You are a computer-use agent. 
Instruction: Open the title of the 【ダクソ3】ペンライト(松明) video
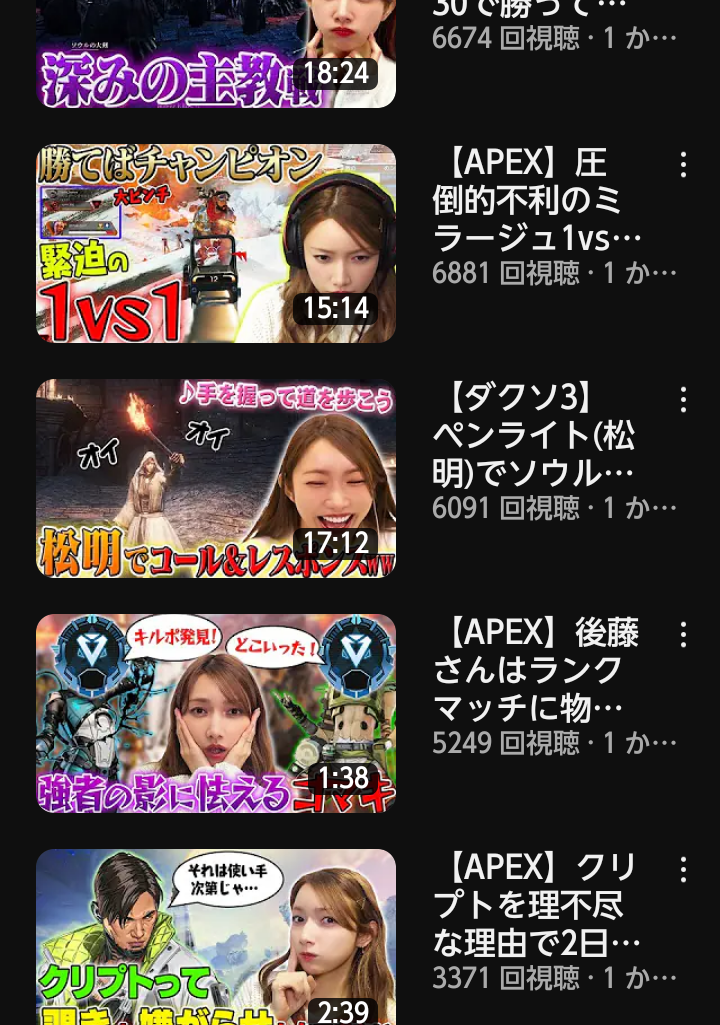coord(538,436)
